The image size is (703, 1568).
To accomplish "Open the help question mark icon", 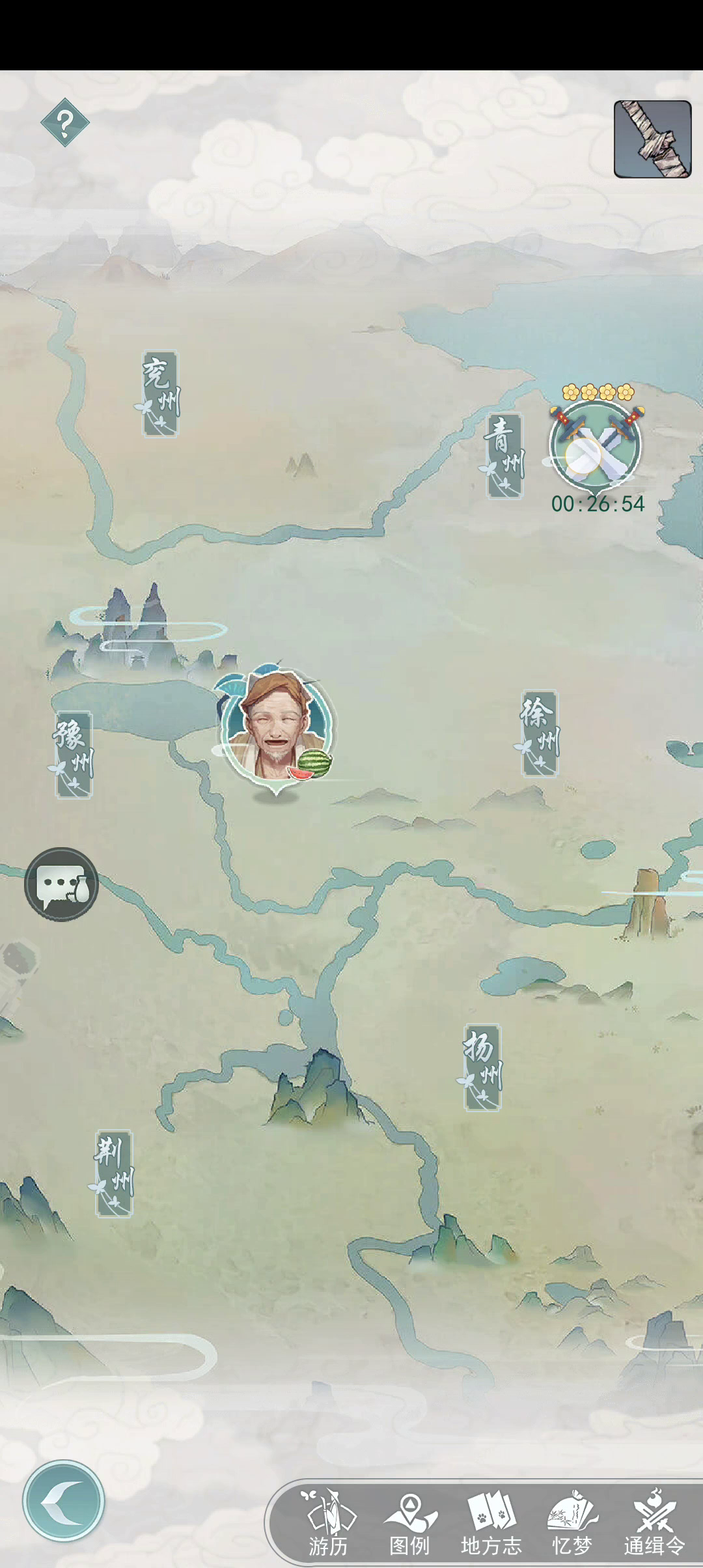I will tap(64, 122).
